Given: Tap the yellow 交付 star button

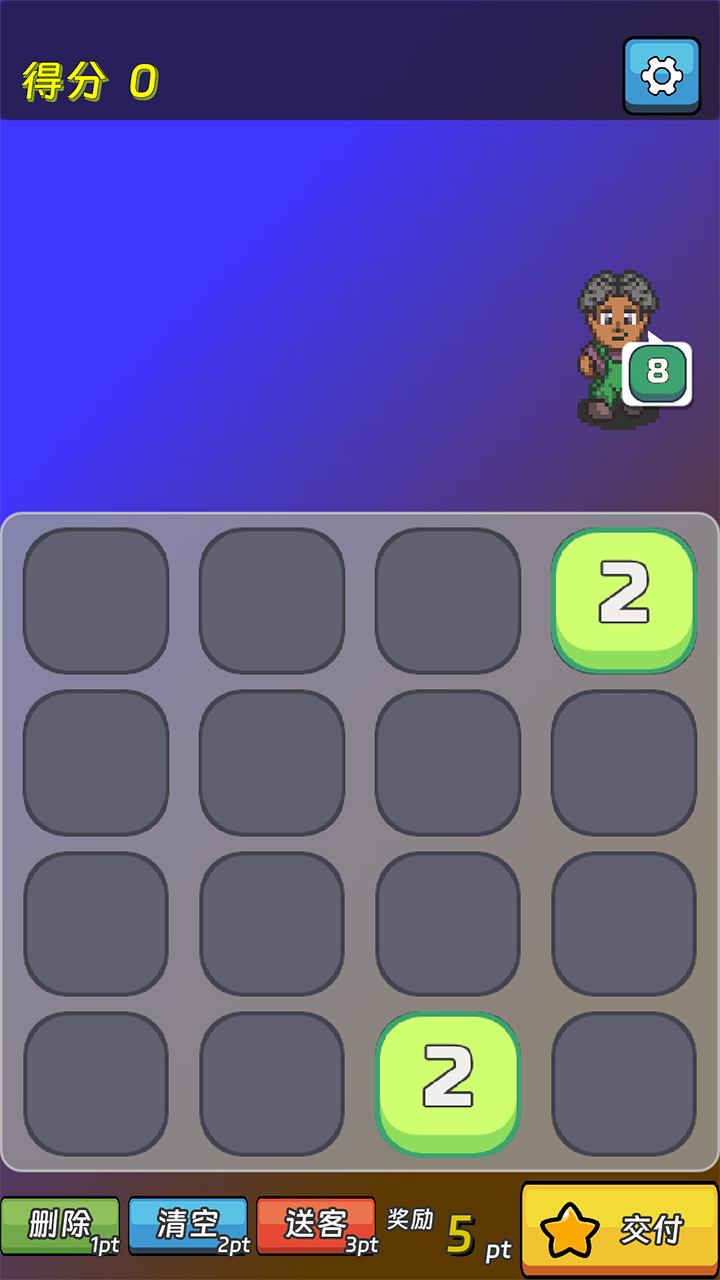Looking at the screenshot, I should (x=620, y=1230).
